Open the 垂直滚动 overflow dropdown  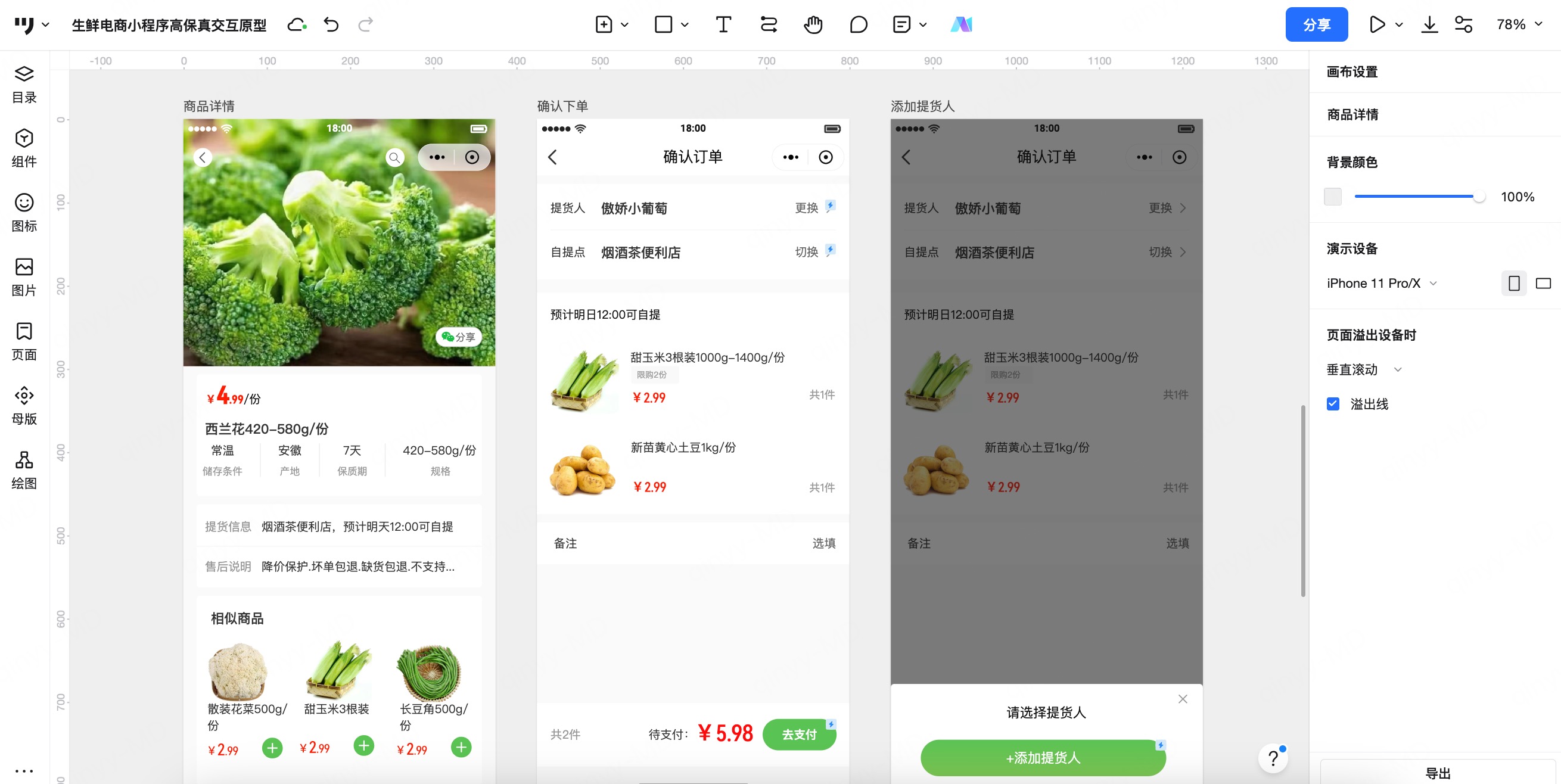coord(1363,369)
